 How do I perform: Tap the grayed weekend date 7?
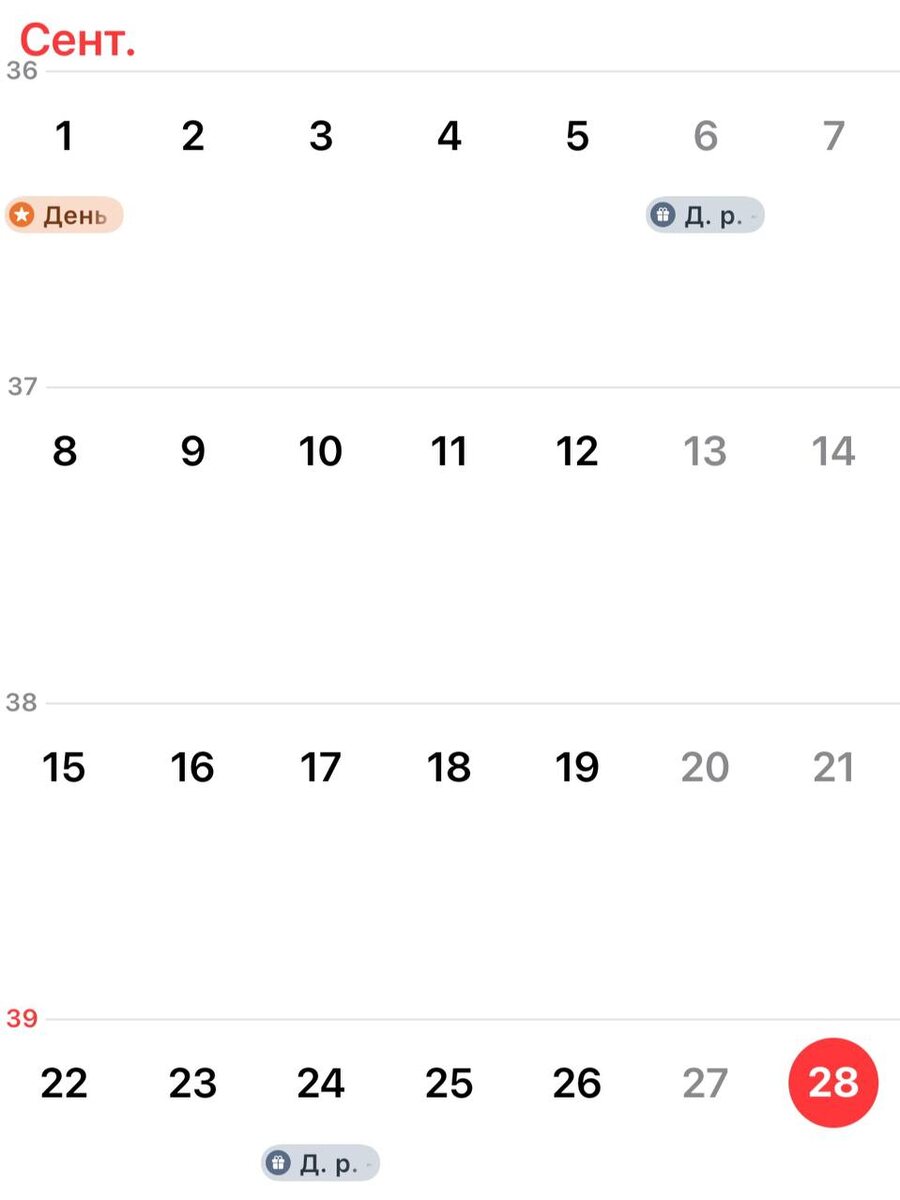pyautogui.click(x=834, y=137)
